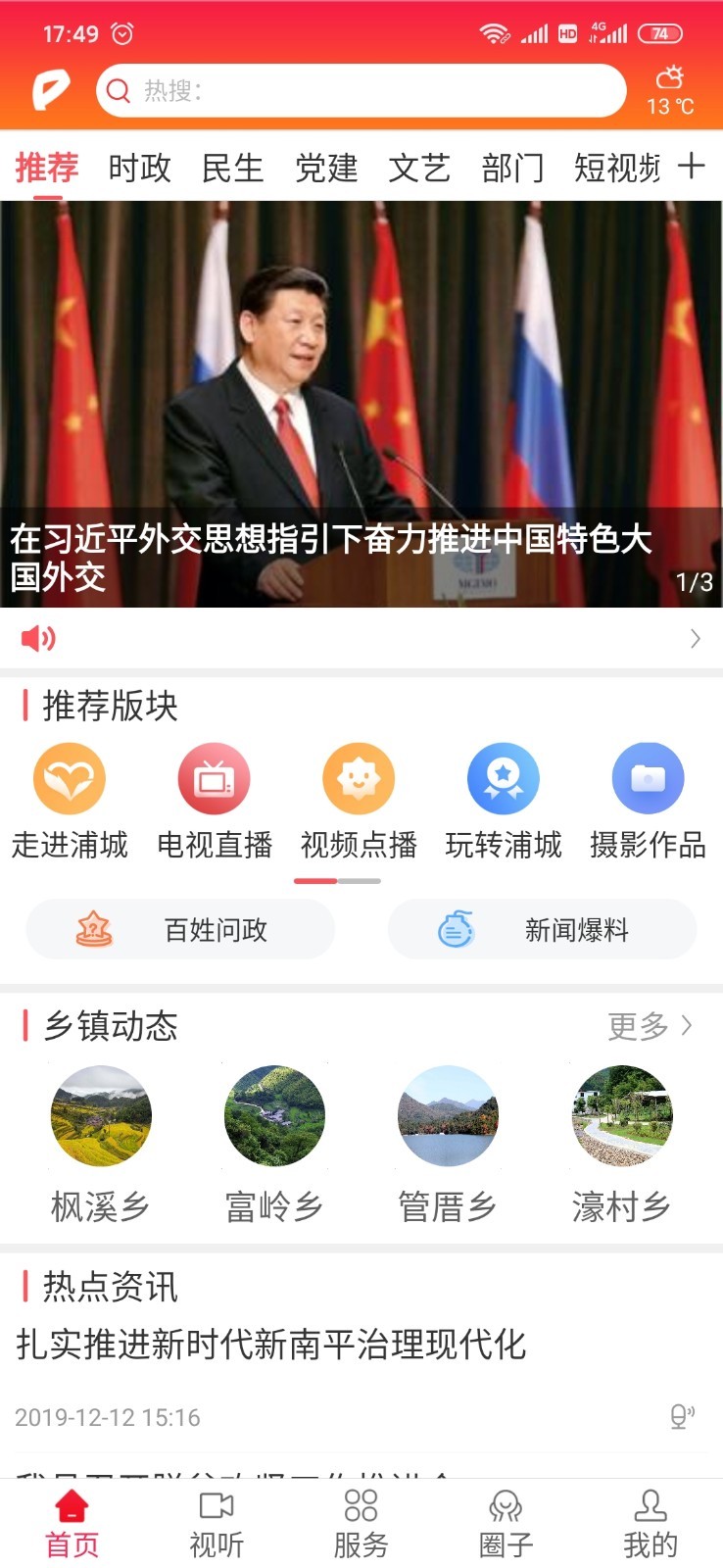The height and width of the screenshot is (1568, 723).
Task: Go to the 视听 bottom tab
Action: click(217, 1524)
